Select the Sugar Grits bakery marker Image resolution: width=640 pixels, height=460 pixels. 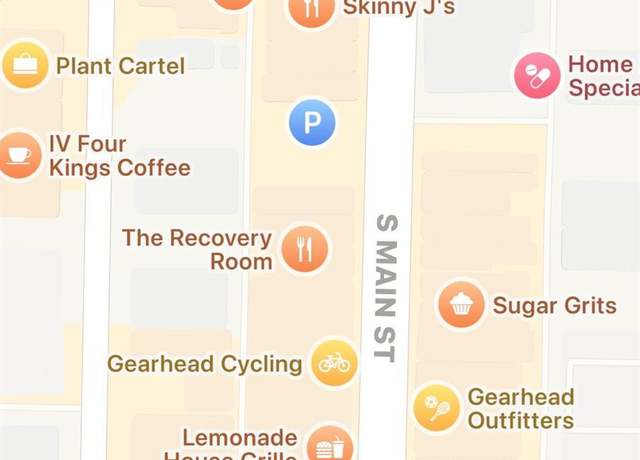click(460, 305)
